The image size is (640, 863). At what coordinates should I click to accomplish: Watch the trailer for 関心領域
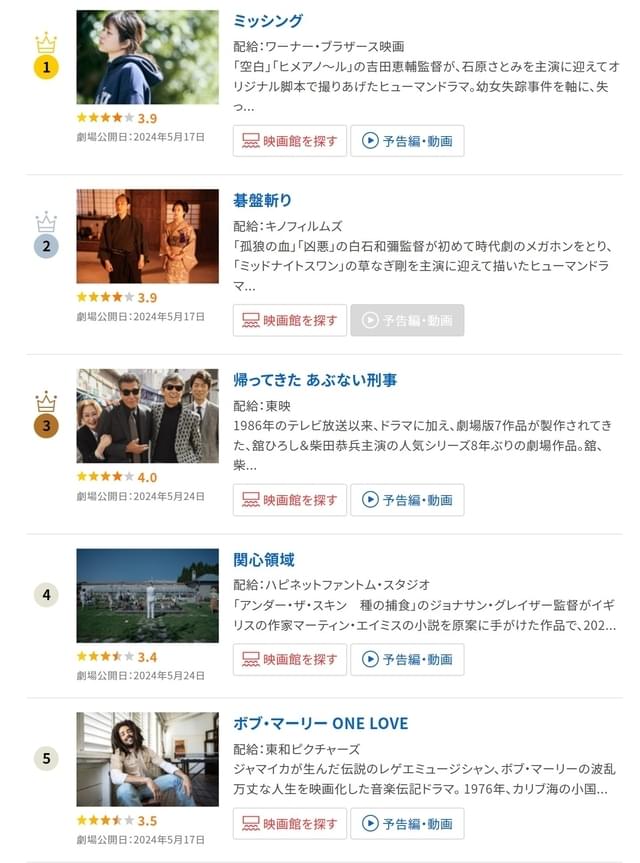(x=407, y=660)
